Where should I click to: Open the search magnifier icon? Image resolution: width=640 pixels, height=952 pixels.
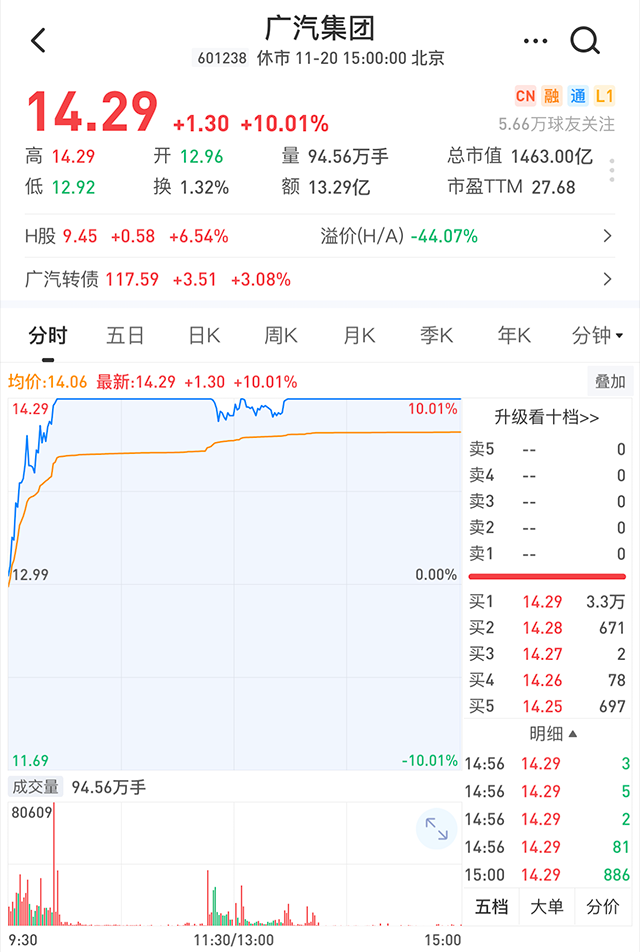pyautogui.click(x=585, y=41)
